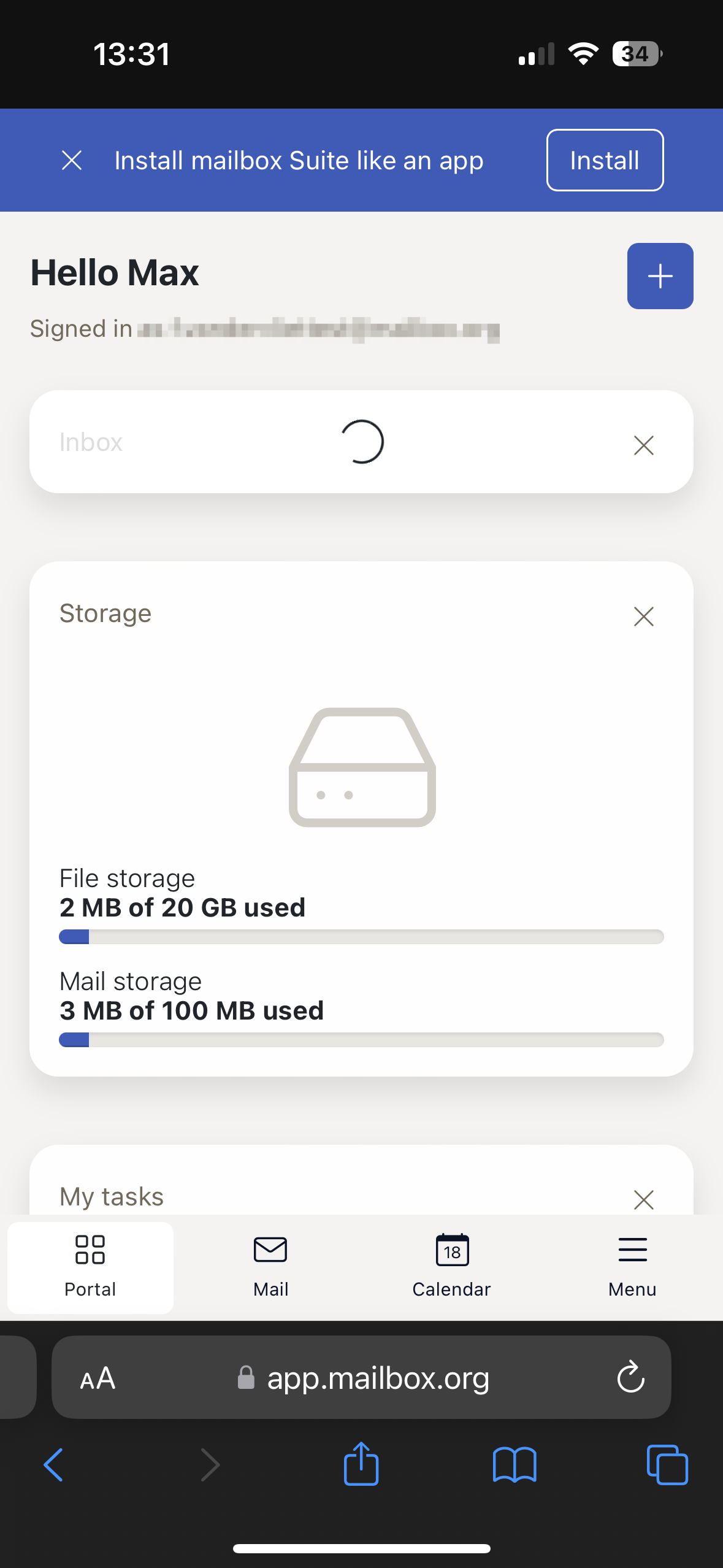Screen dimensions: 723x1568
Task: Tap the Safari share icon
Action: [x=361, y=1464]
